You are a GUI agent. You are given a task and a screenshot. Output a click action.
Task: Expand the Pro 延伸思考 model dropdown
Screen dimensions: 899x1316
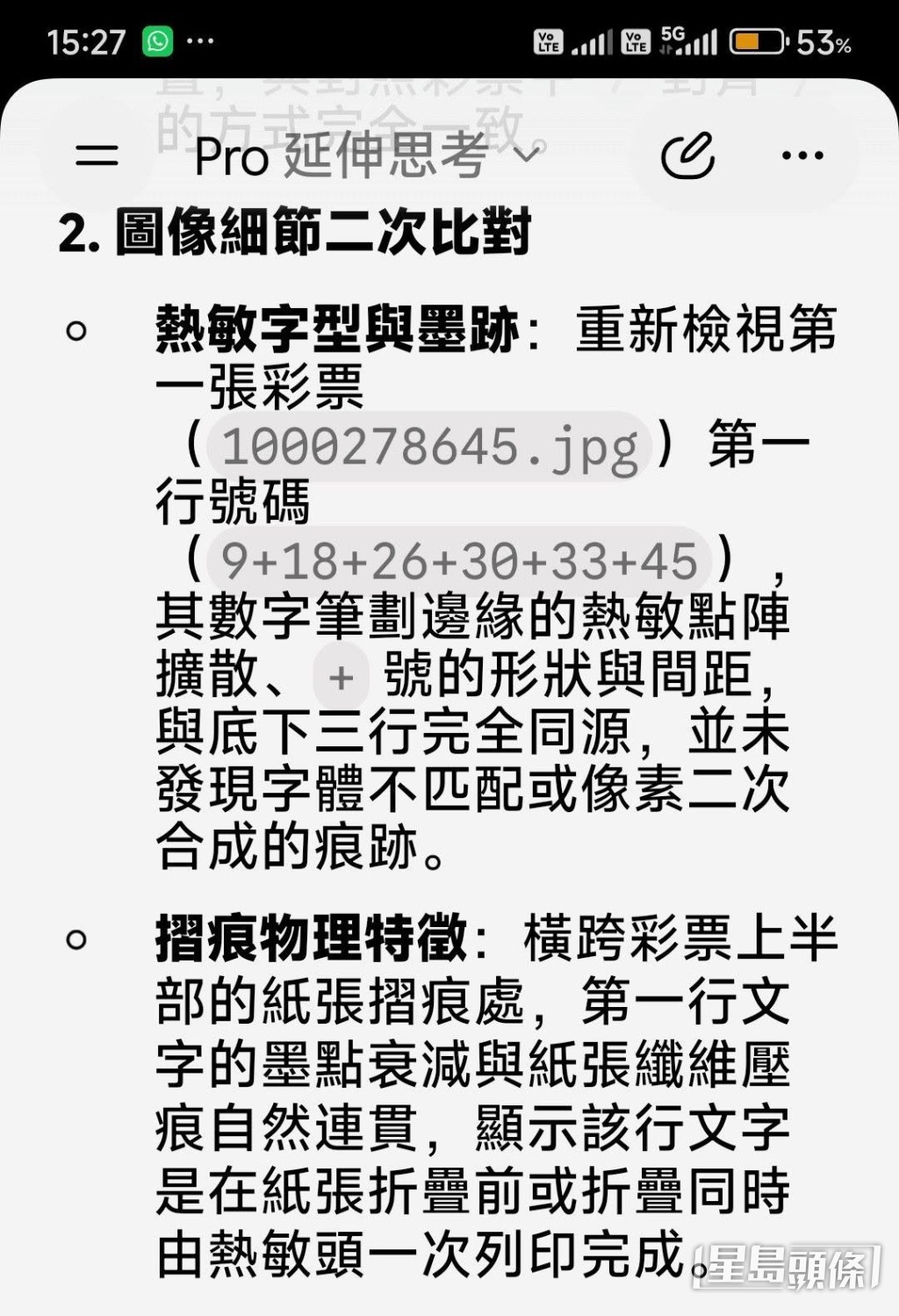click(367, 156)
